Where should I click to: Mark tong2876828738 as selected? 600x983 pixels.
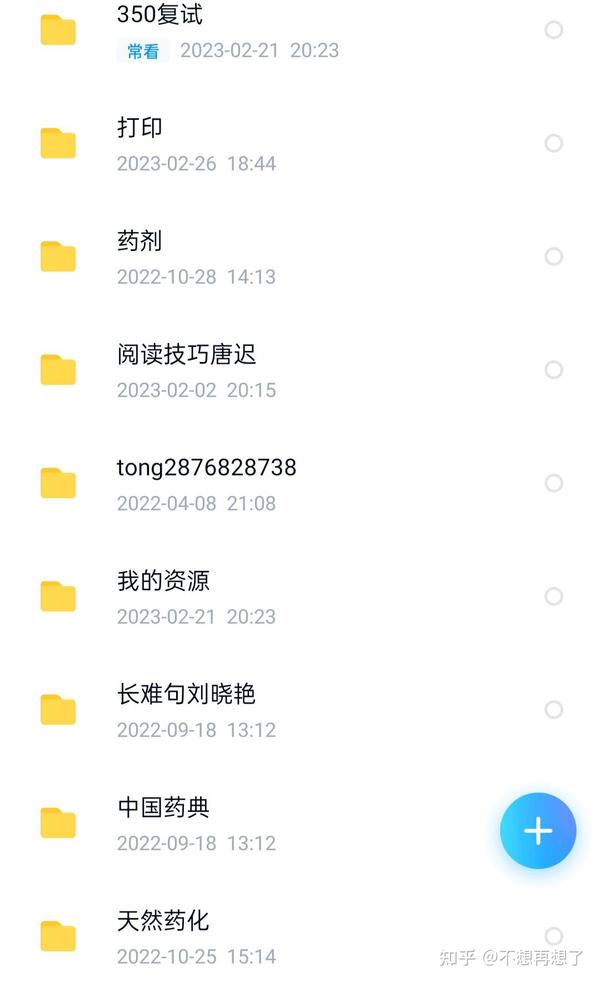[x=554, y=483]
